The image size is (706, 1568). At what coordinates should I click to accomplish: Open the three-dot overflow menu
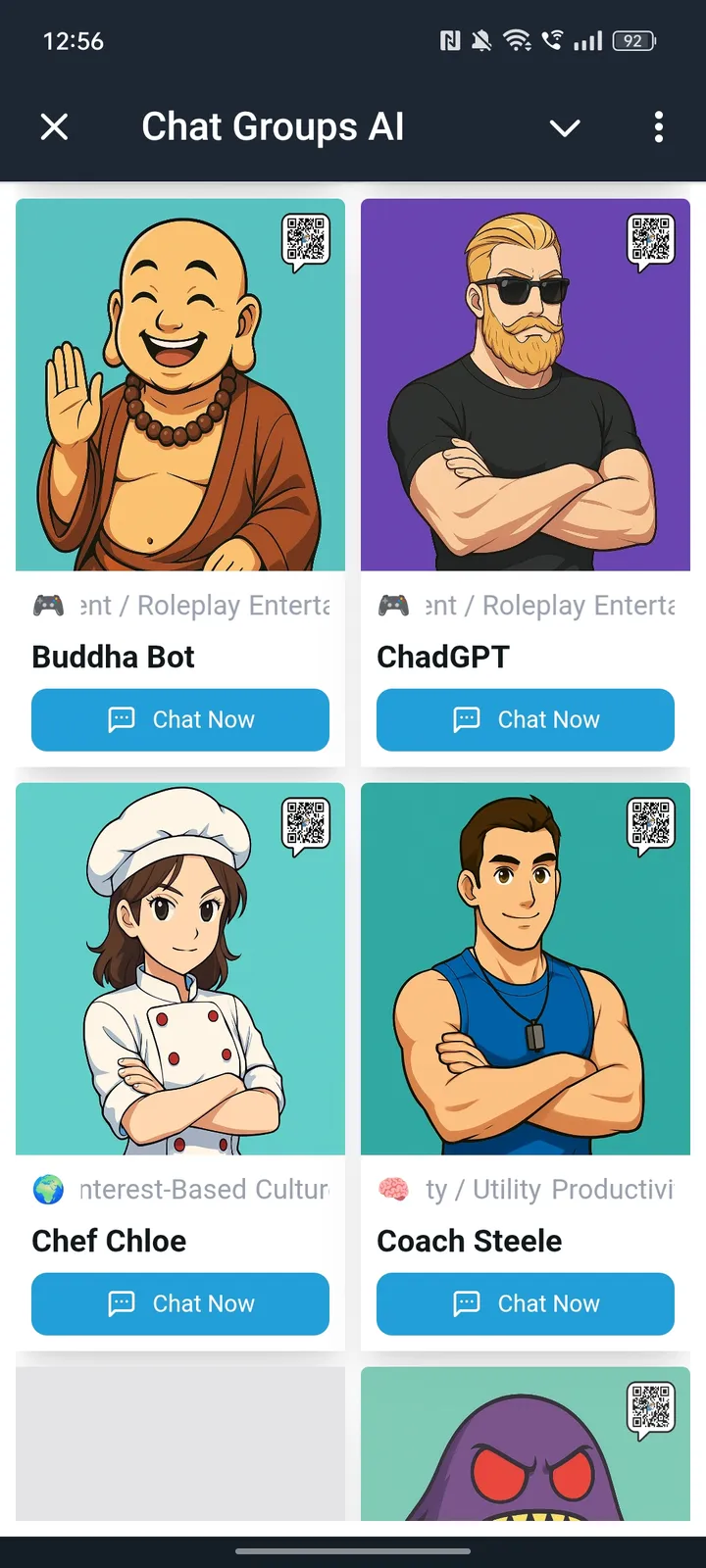tap(658, 127)
